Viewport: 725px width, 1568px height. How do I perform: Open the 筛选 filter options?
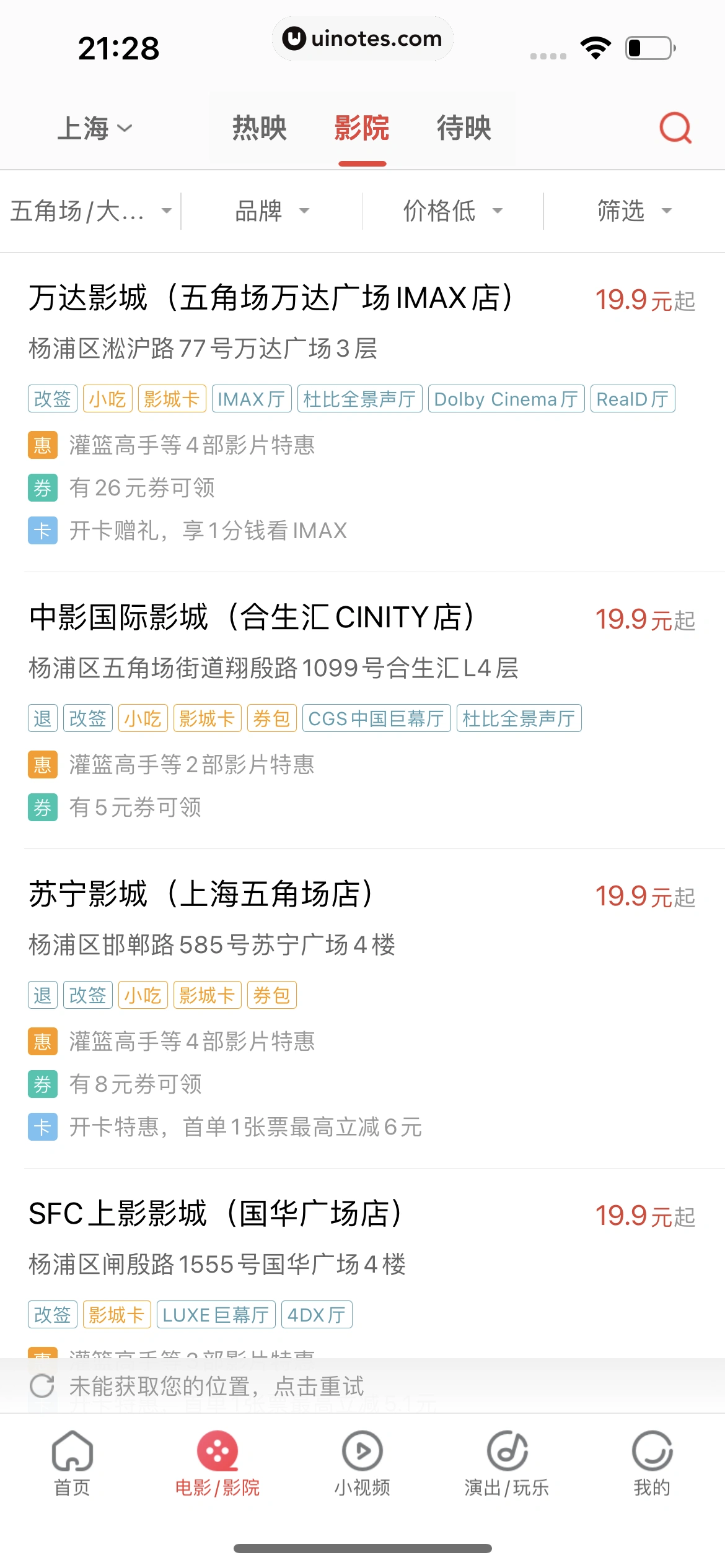(633, 211)
